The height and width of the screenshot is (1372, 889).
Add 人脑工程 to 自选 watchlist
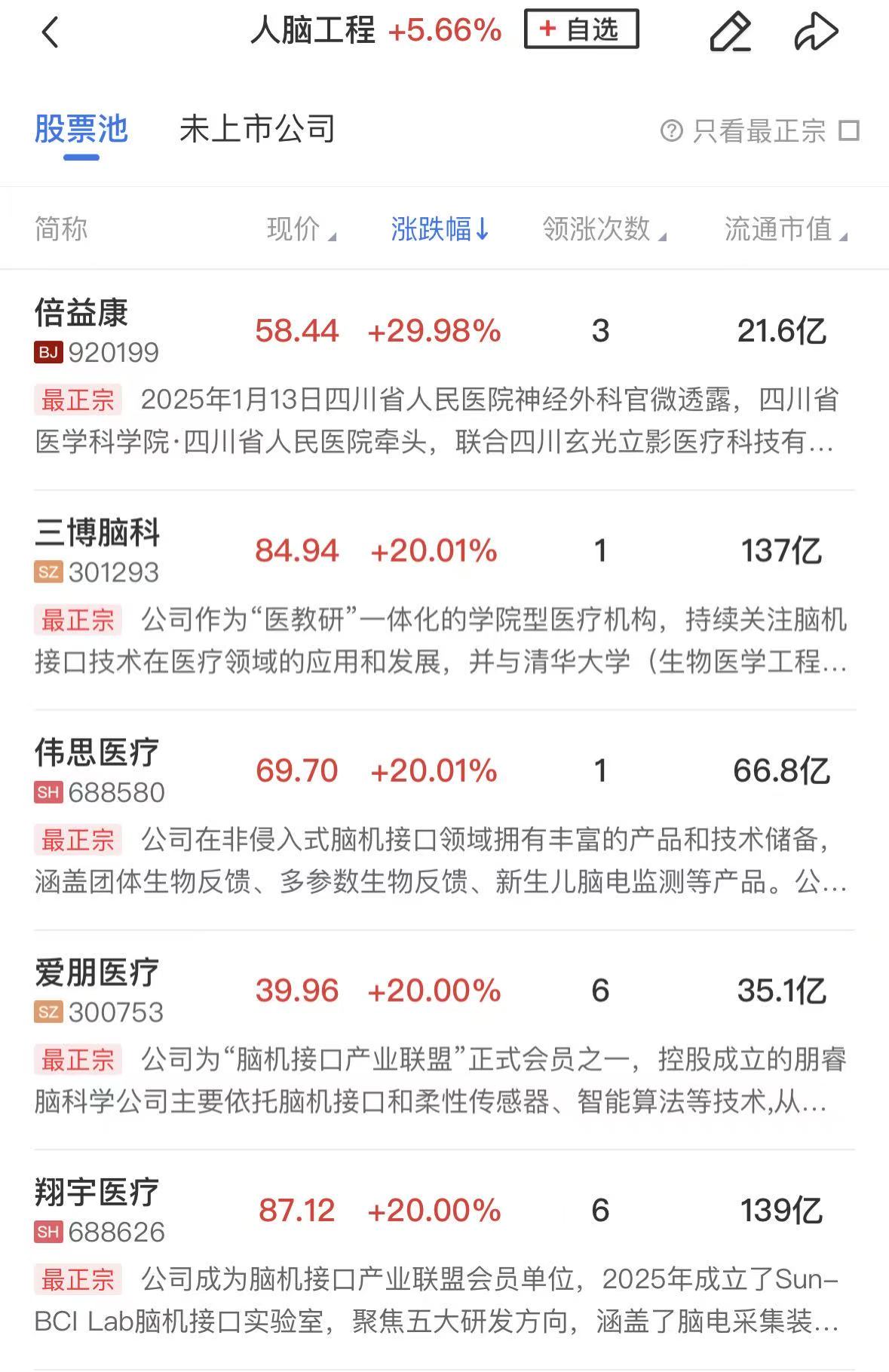point(581,30)
